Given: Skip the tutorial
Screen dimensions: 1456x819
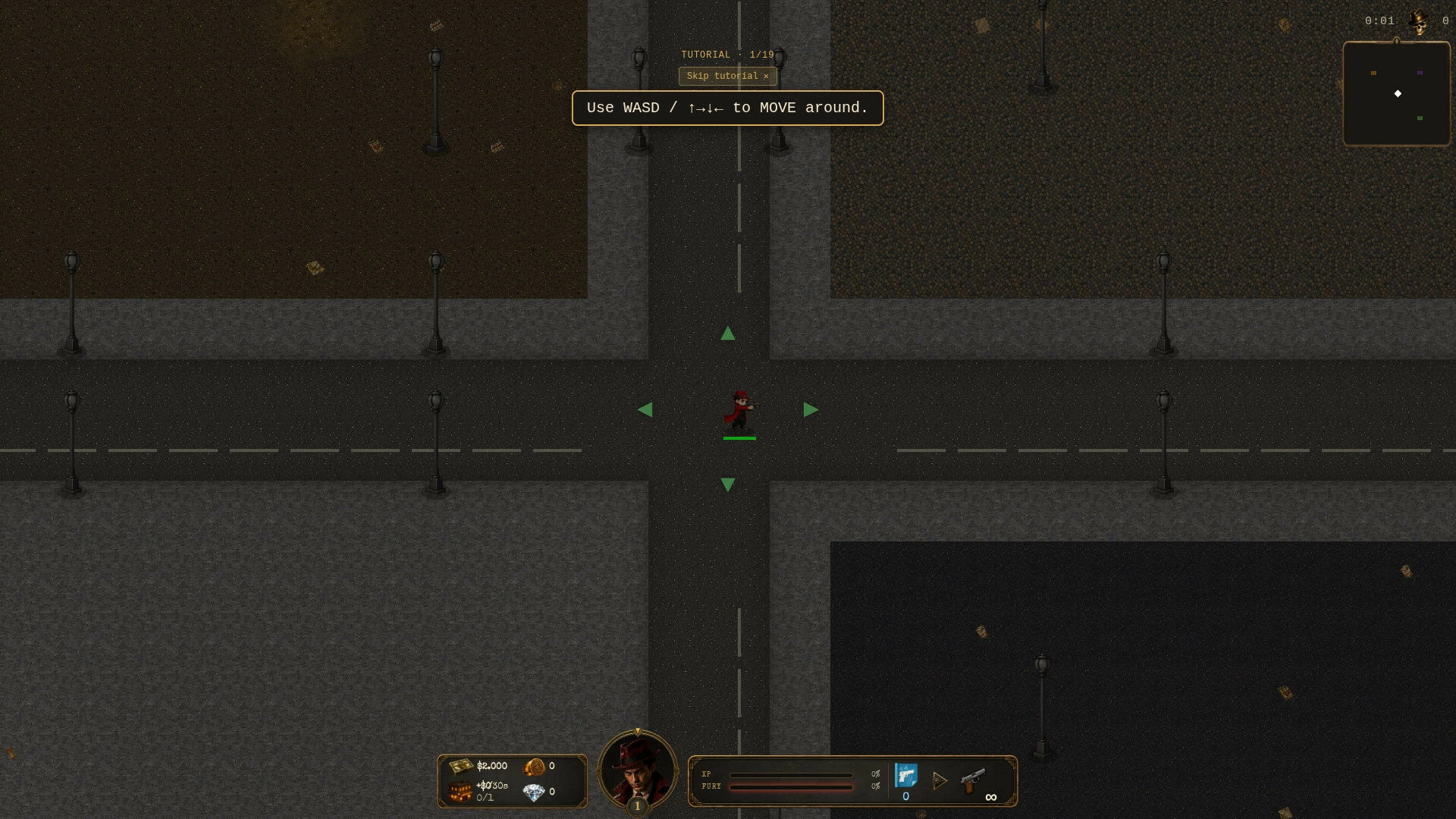Looking at the screenshot, I should (x=727, y=76).
